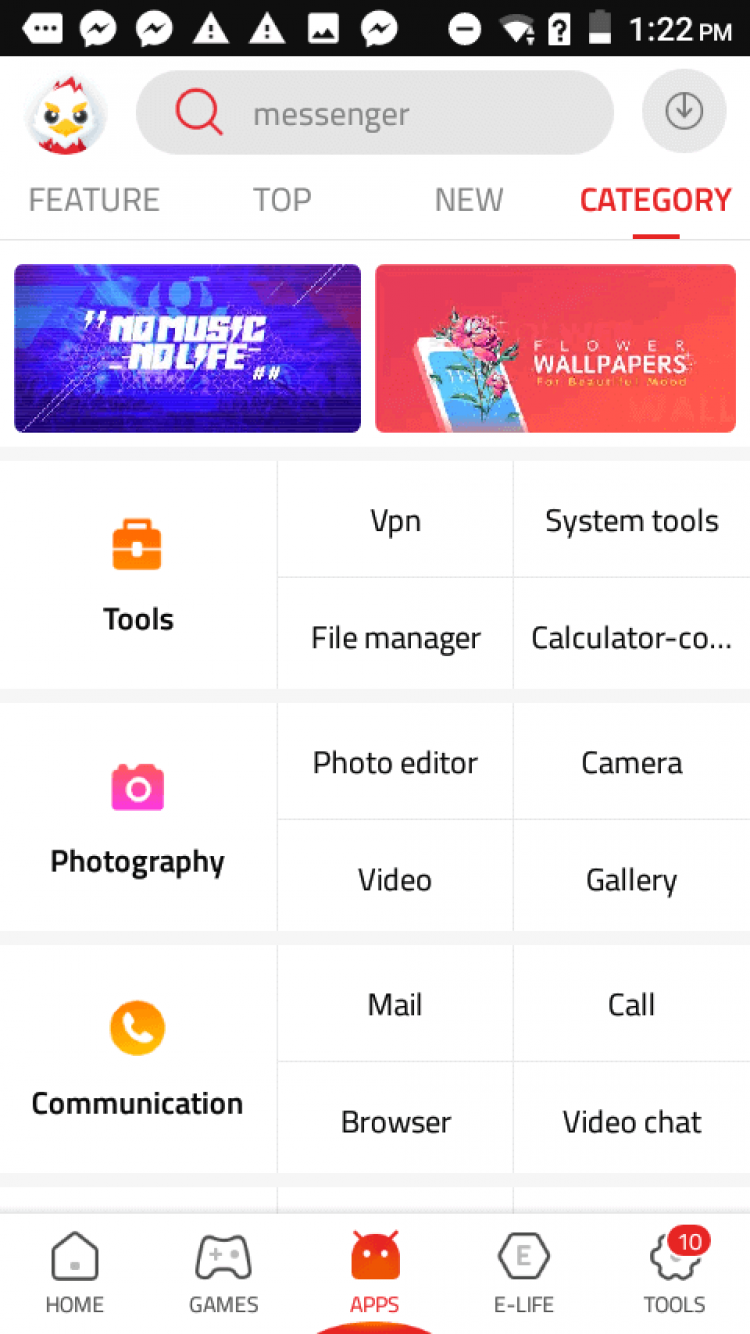Switch to the TOP tab
750x1334 pixels.
282,200
